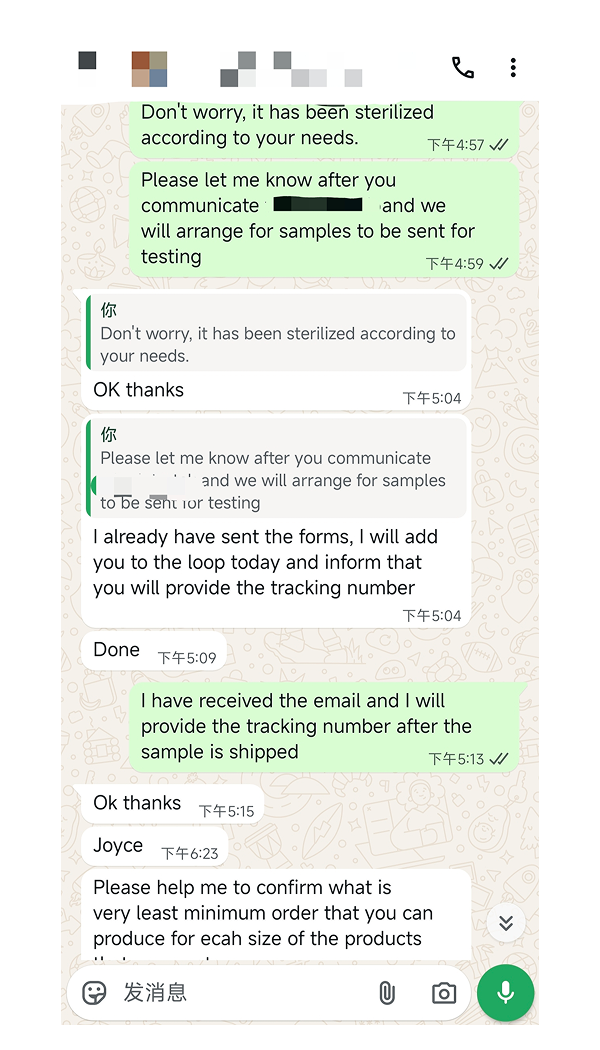Open the three-dot overflow menu
600x1050 pixels.
coord(513,68)
